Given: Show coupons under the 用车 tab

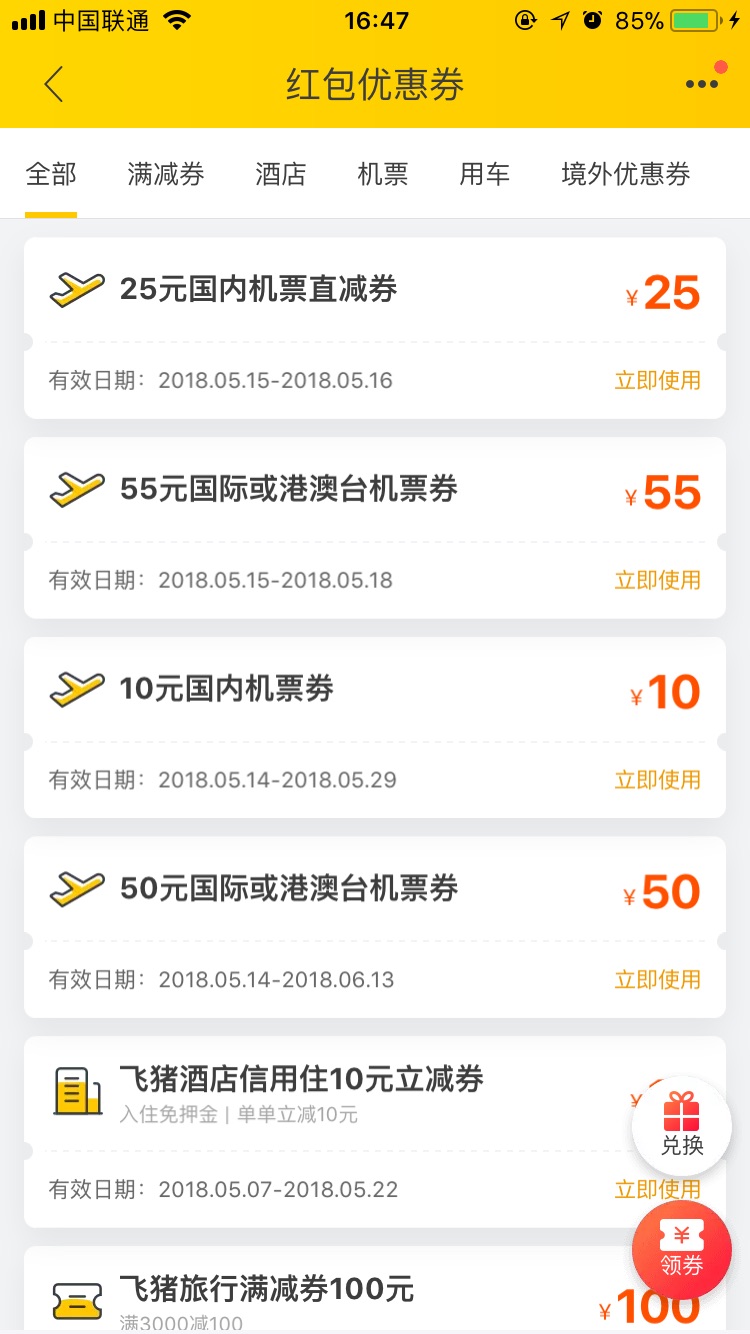Looking at the screenshot, I should [x=485, y=175].
